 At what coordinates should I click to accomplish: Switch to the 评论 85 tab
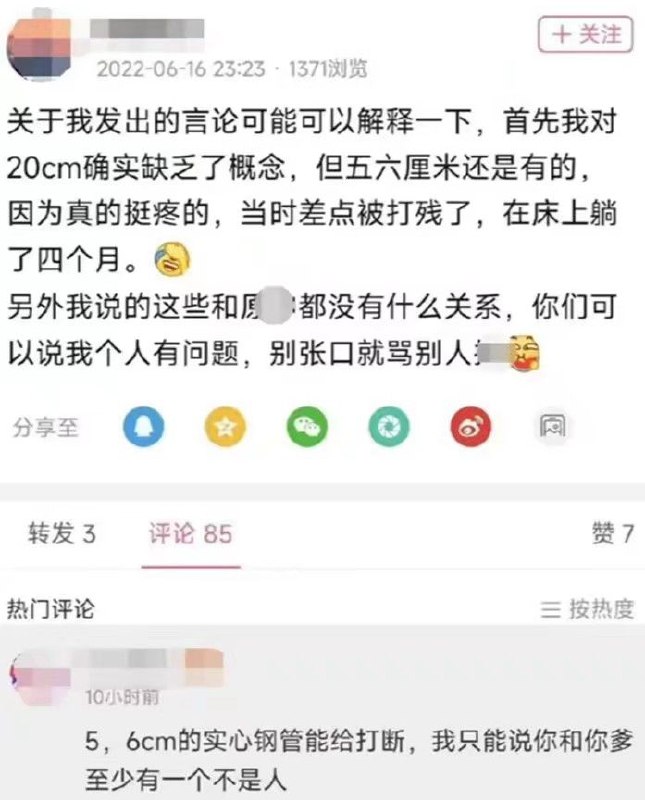pos(190,534)
